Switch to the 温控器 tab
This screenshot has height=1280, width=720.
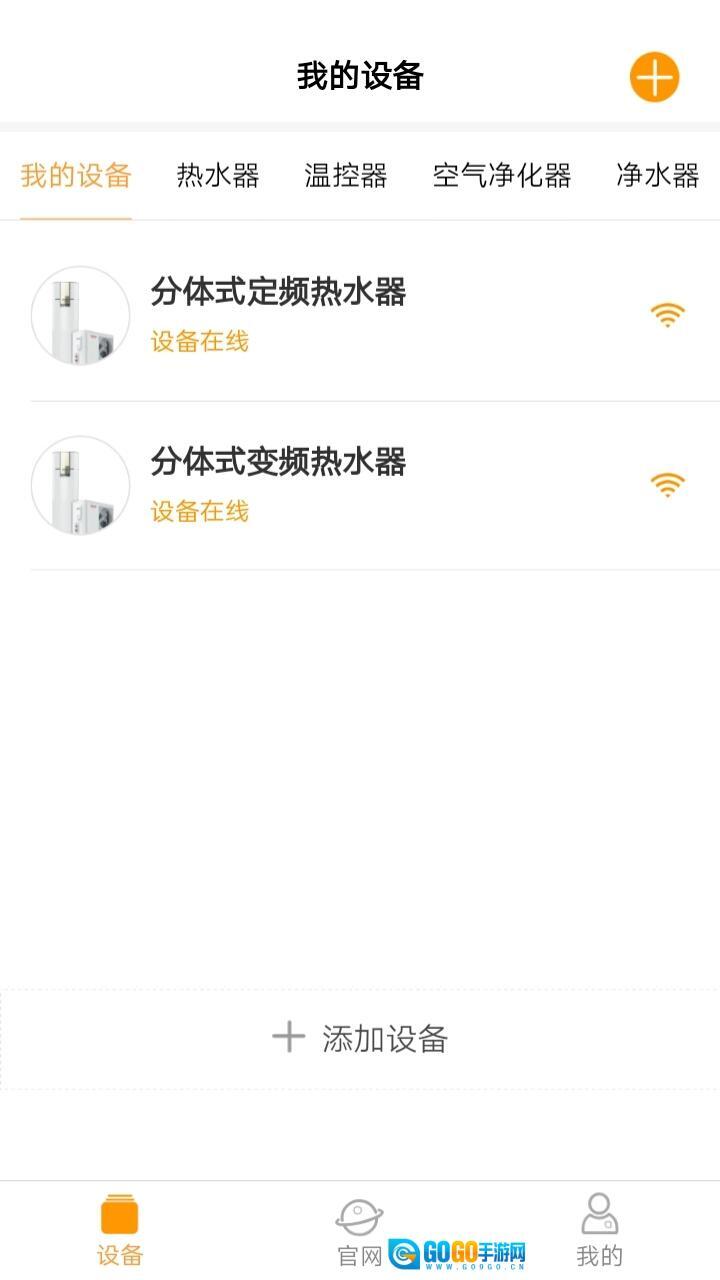pos(346,176)
